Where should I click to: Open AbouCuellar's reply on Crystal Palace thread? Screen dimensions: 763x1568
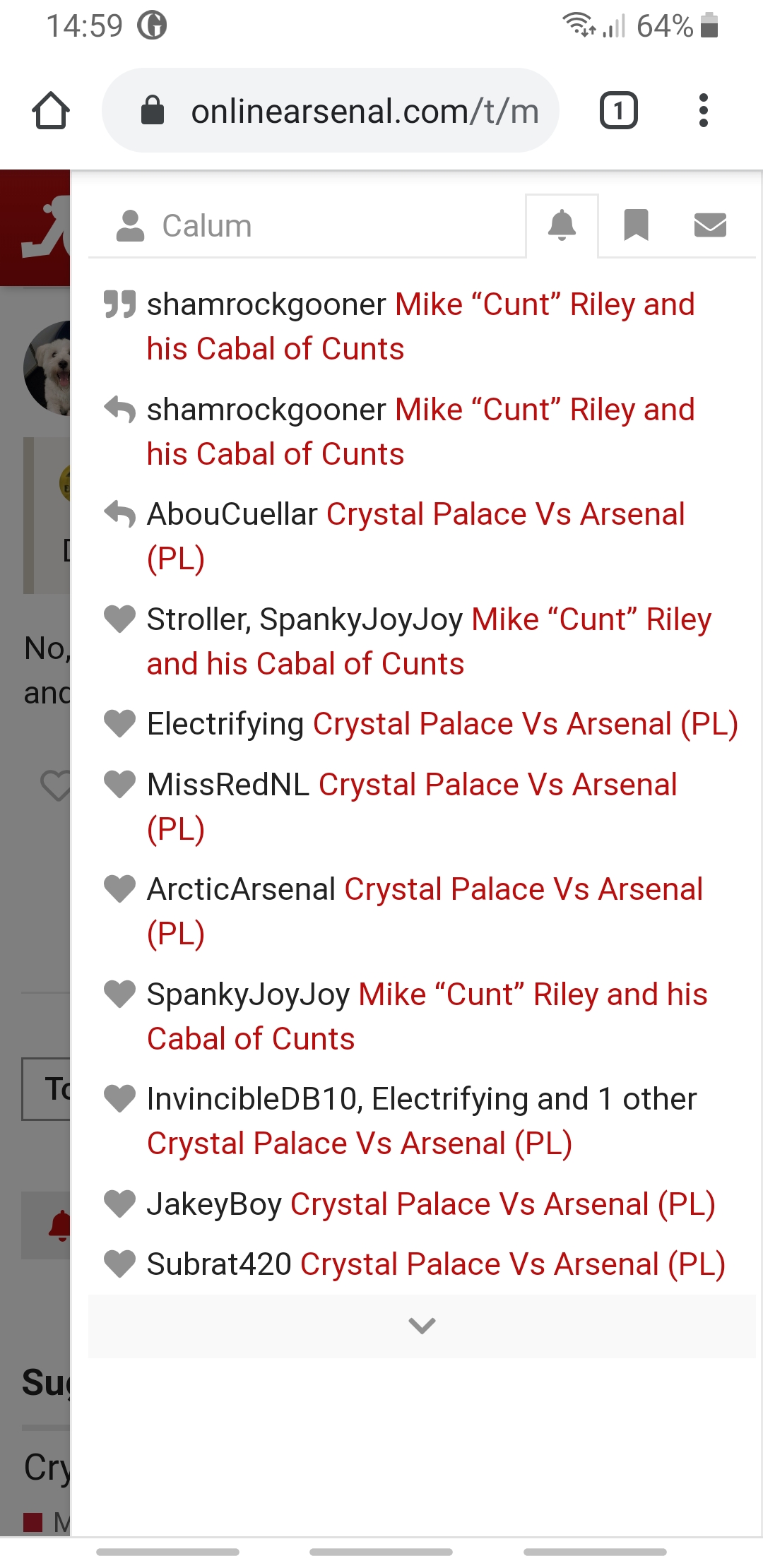point(421,536)
